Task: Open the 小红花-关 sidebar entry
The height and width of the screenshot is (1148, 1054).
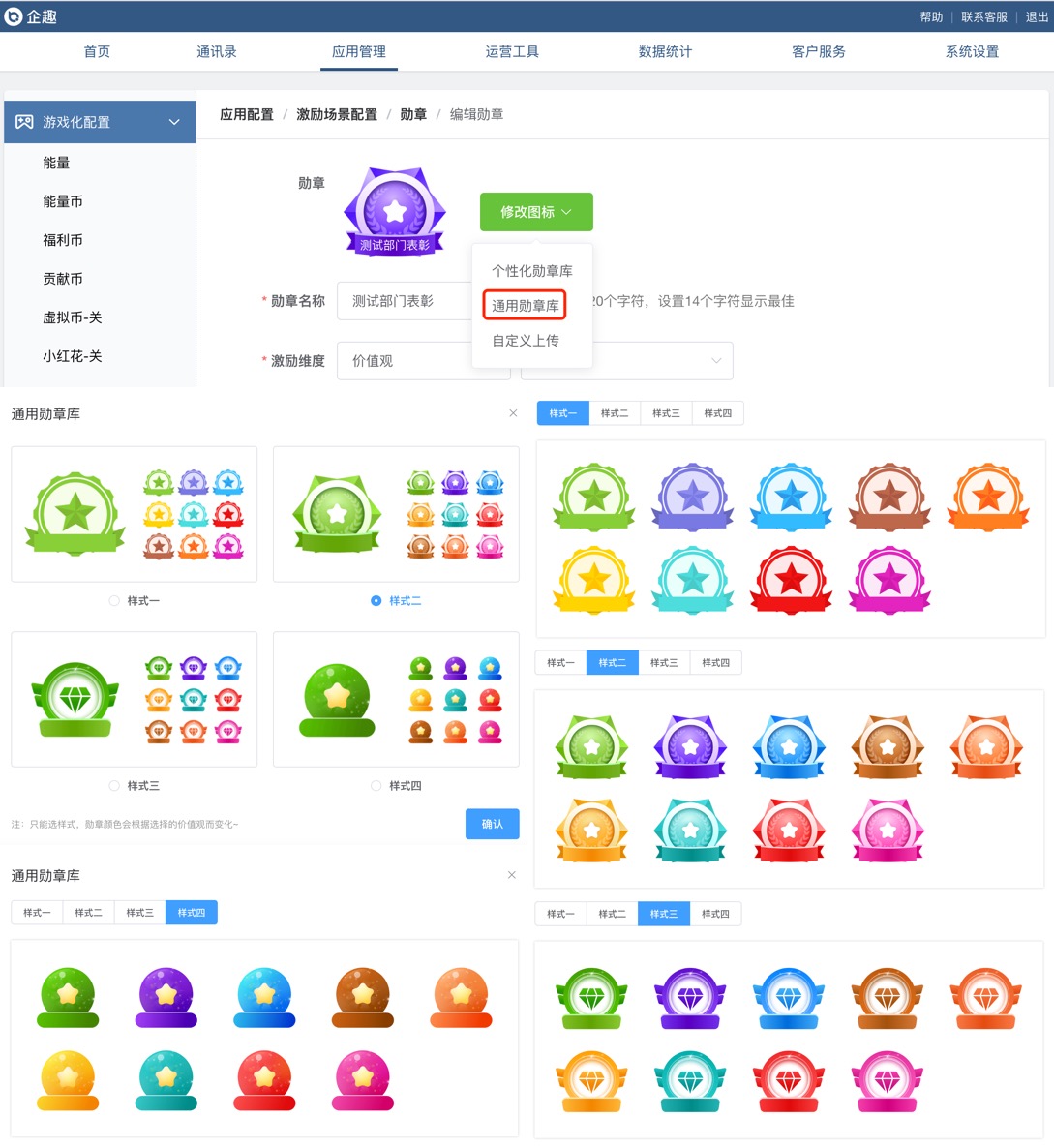Action: click(72, 356)
